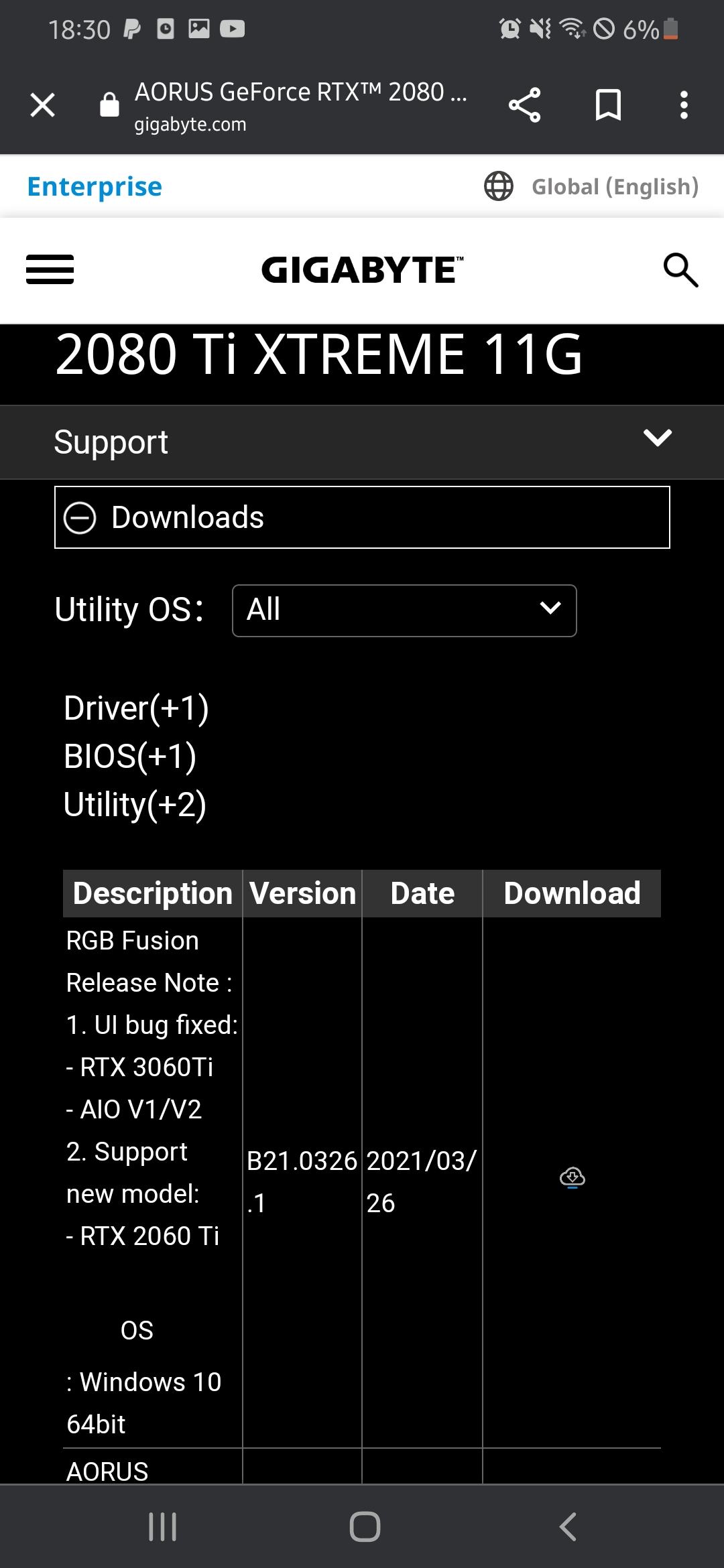Jump to the BIOS(+1) downloads
The height and width of the screenshot is (1568, 724).
coord(130,757)
